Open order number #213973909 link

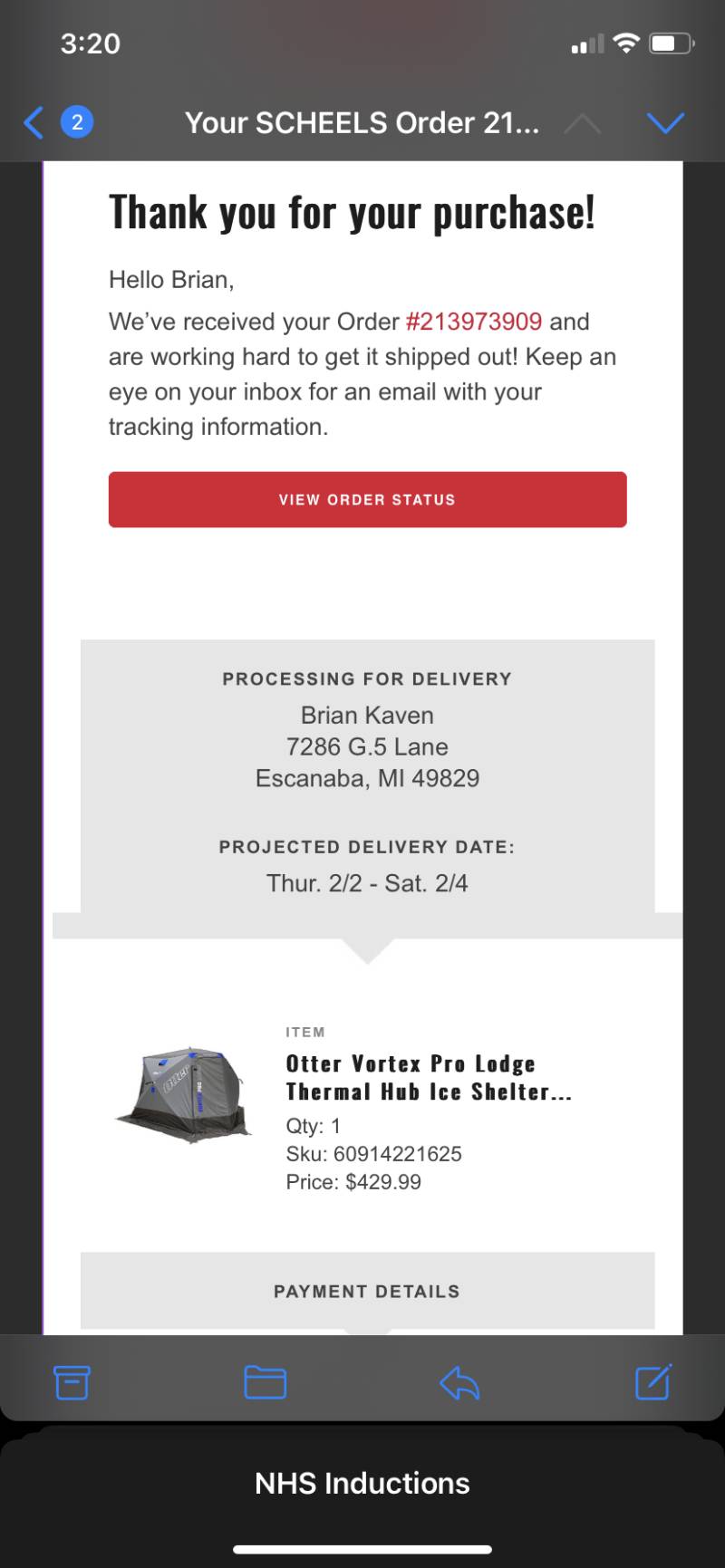(x=474, y=322)
